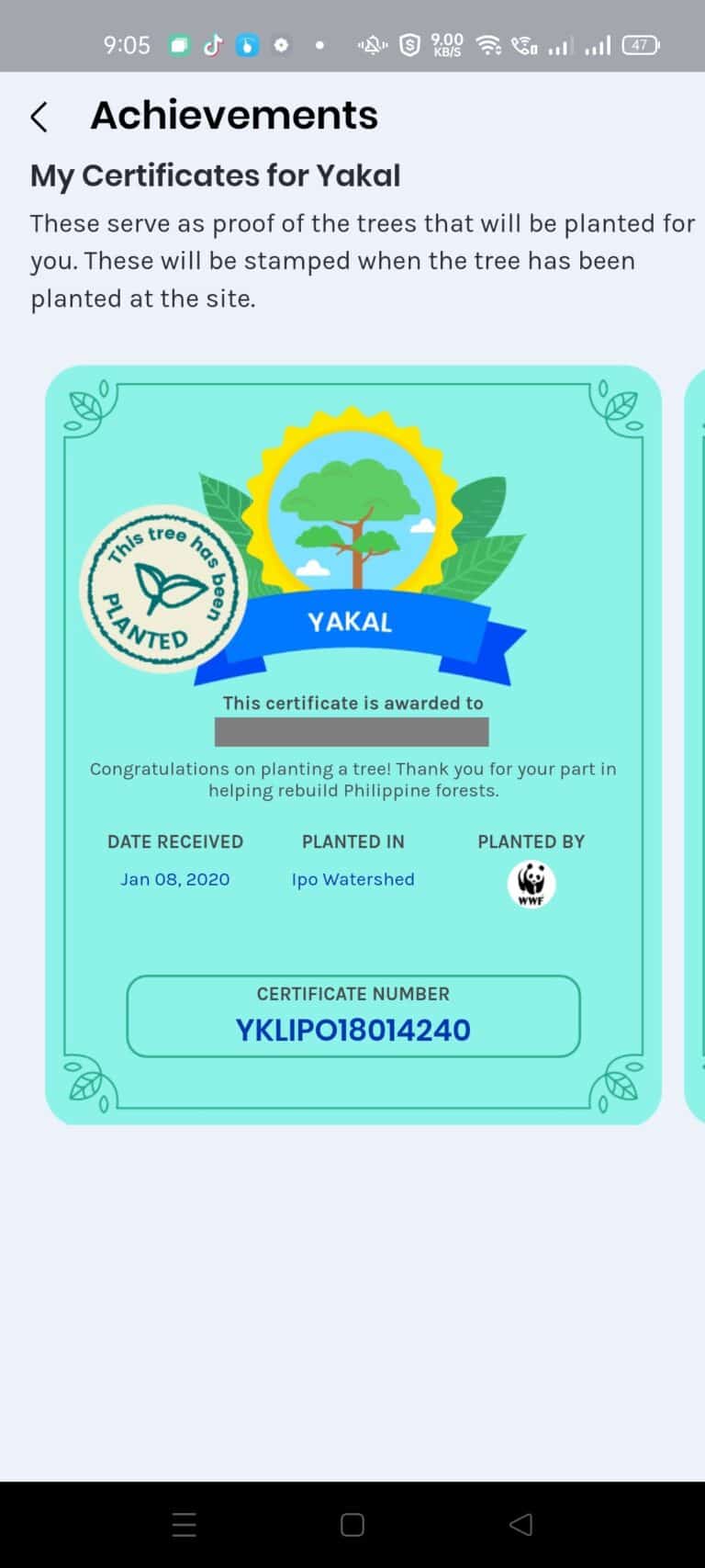Toggle the muted notifications bell icon

pyautogui.click(x=371, y=44)
